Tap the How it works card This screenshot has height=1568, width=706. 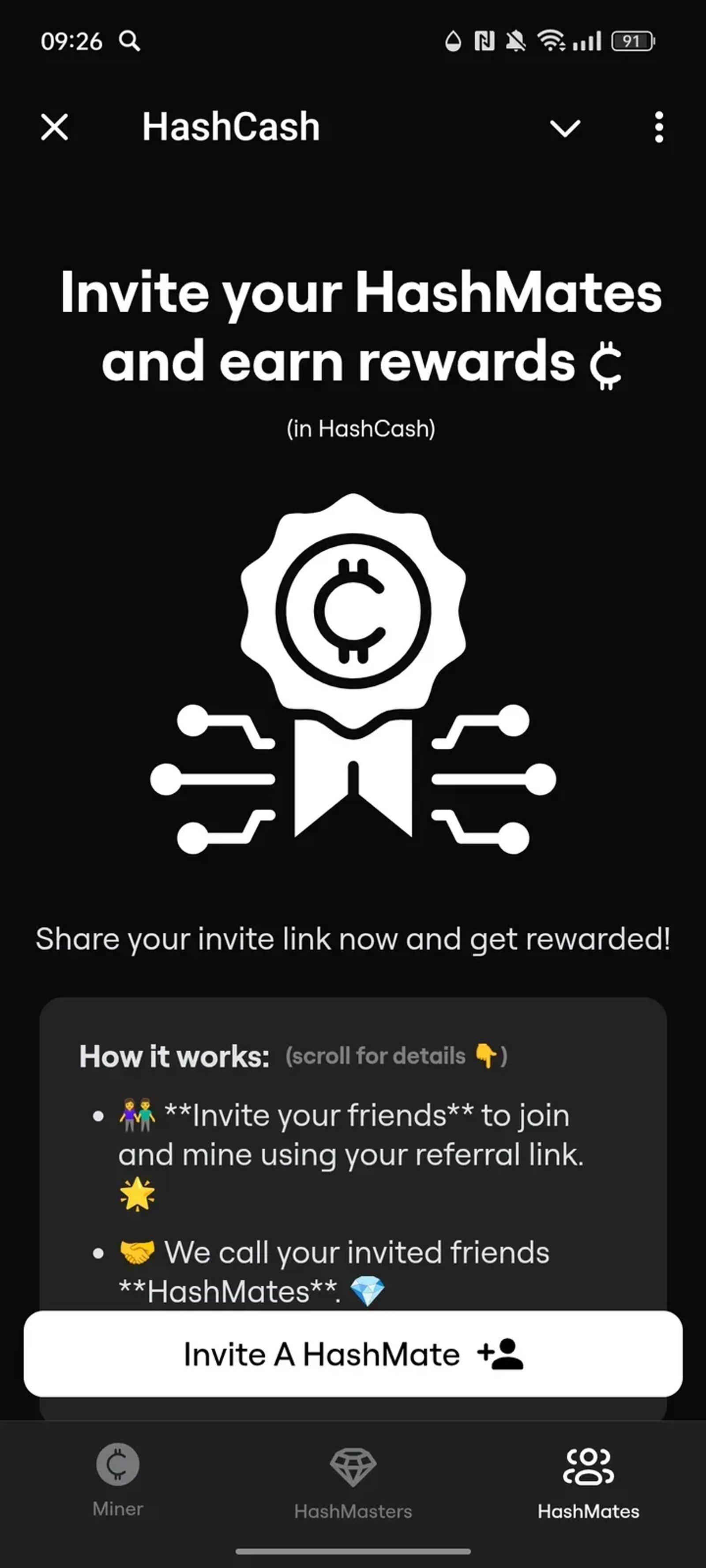point(353,1157)
